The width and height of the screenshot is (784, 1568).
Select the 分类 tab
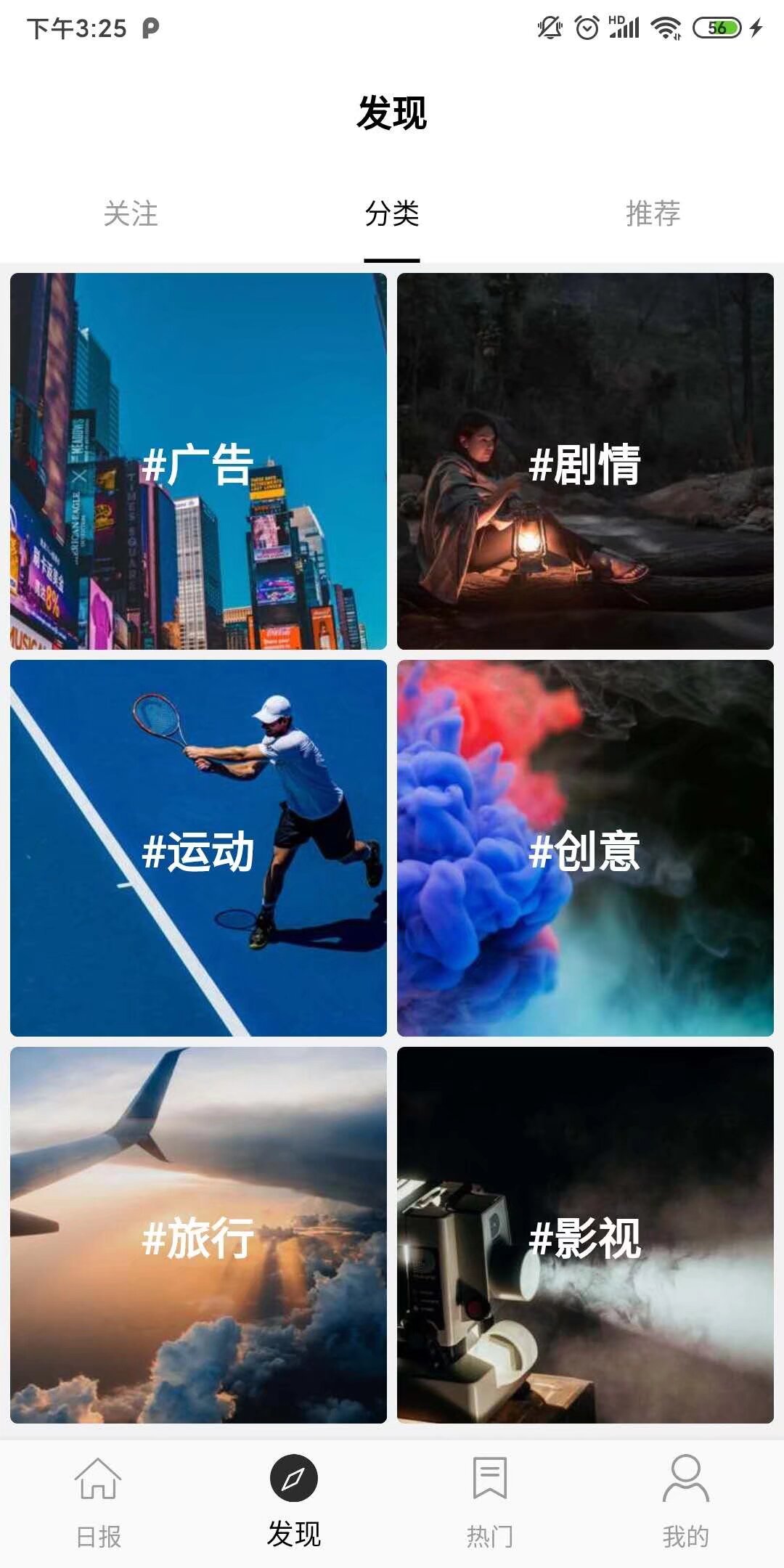point(392,214)
